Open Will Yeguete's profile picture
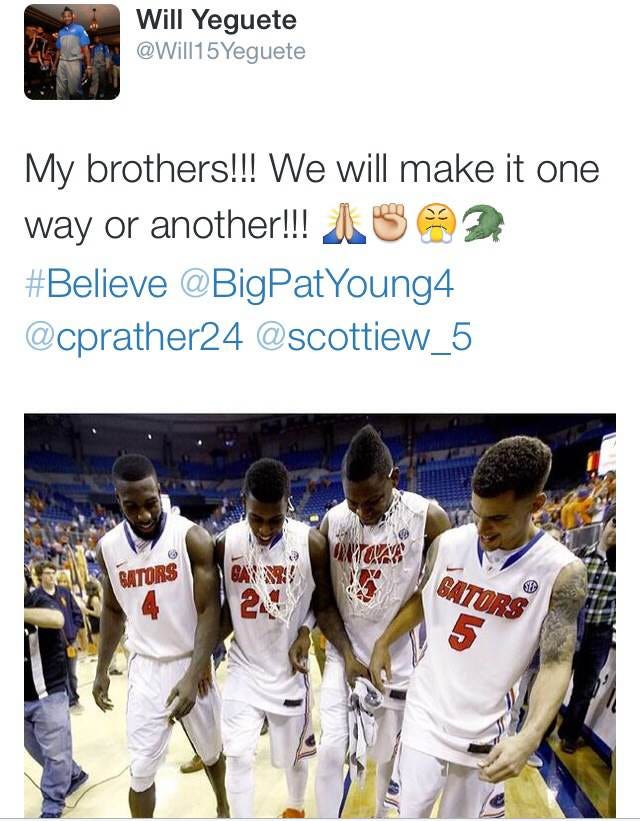This screenshot has height=821, width=640. coord(71,52)
